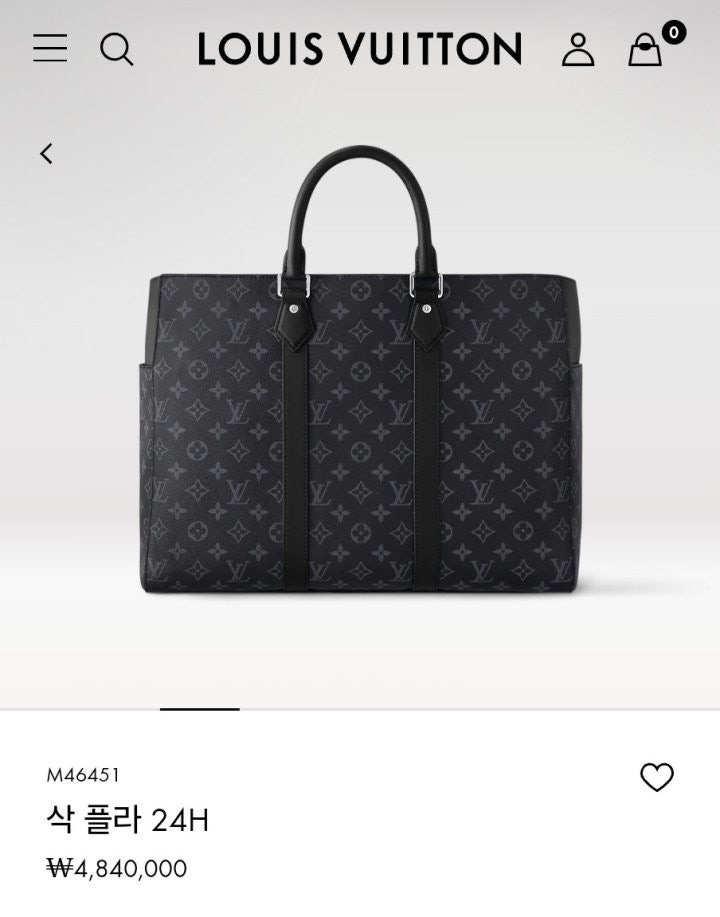Image resolution: width=720 pixels, height=917 pixels.
Task: Add Sac Plat 24H to wishlist
Action: click(x=657, y=777)
